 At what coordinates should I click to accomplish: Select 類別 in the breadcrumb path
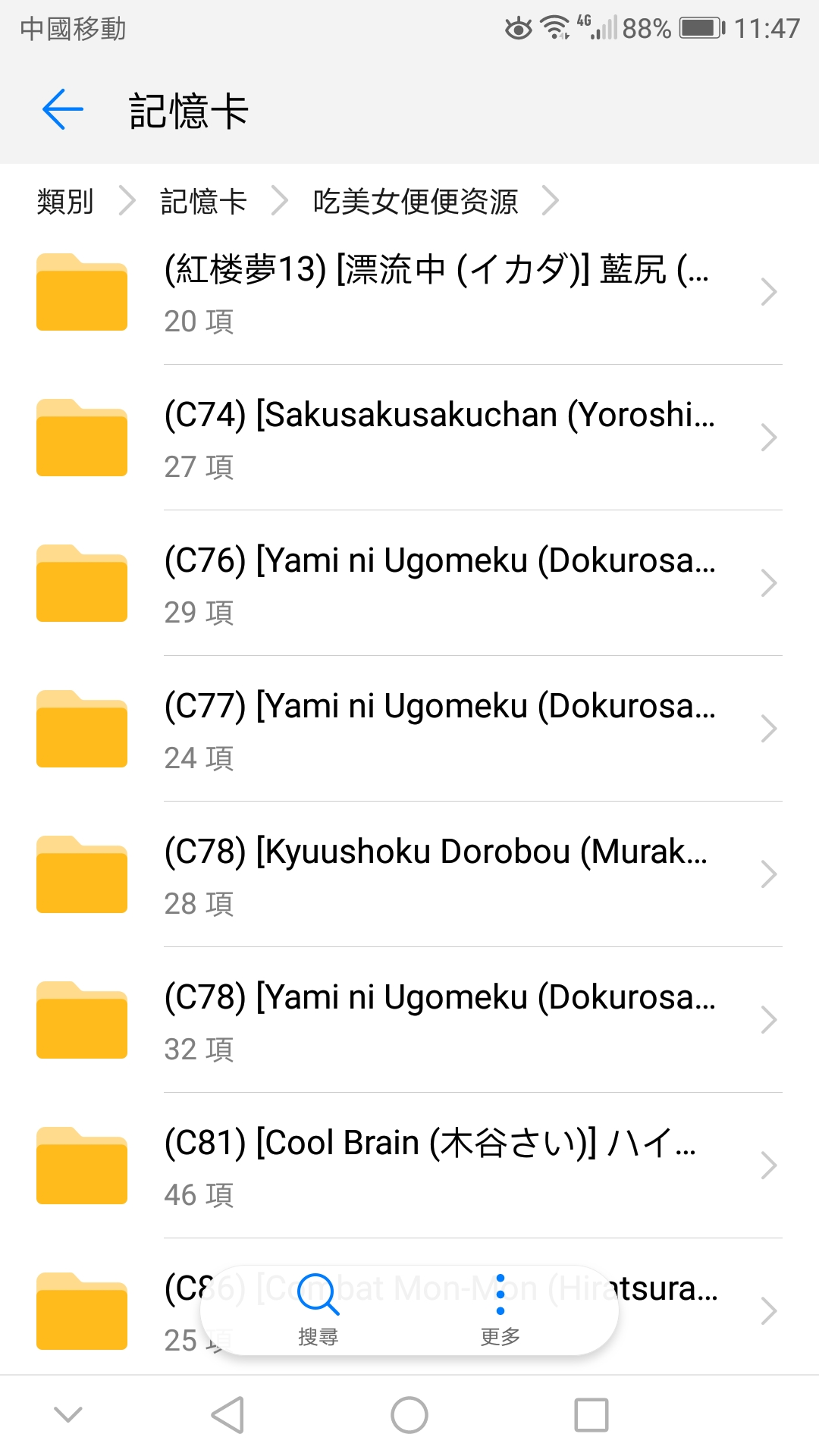point(64,201)
